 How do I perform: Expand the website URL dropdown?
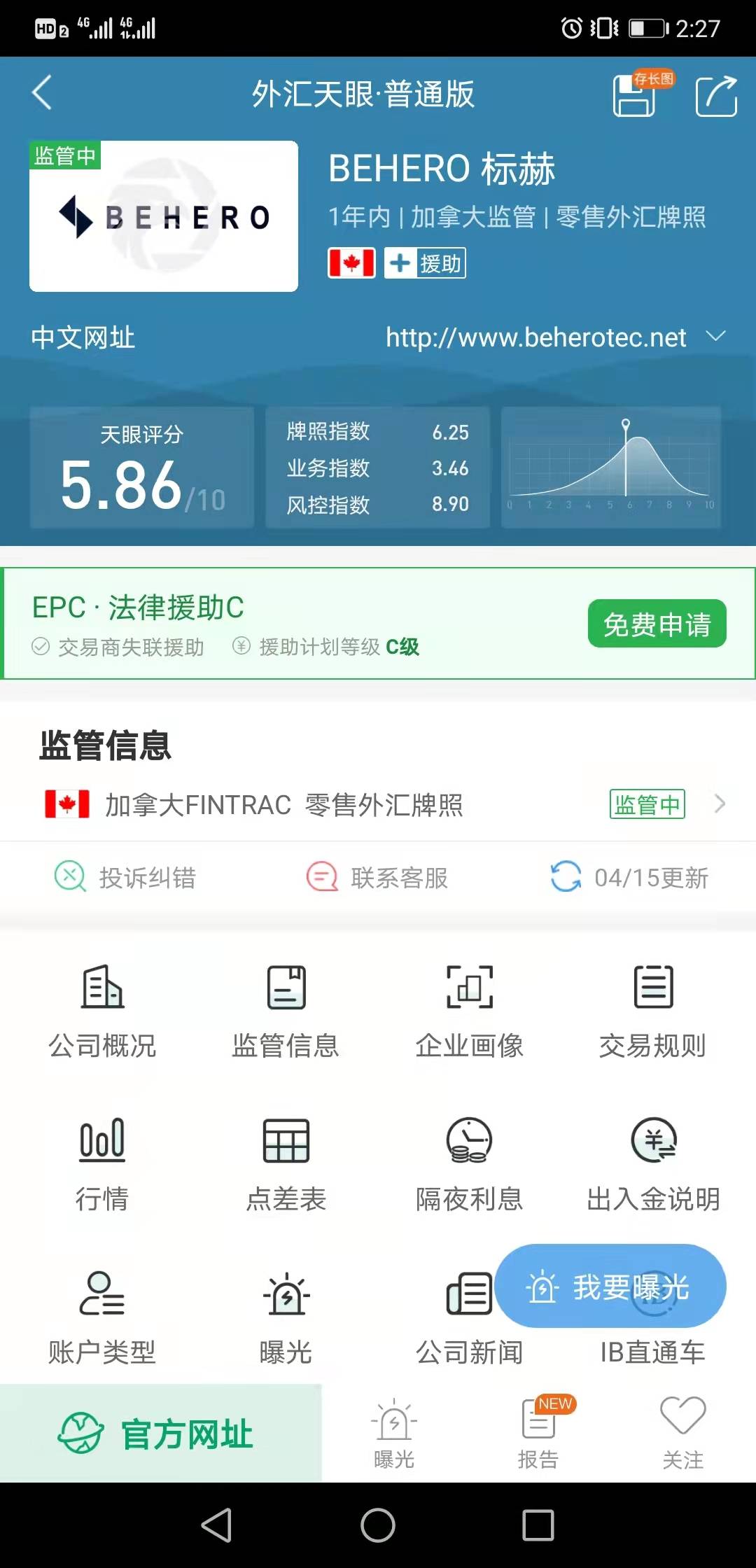coord(715,337)
